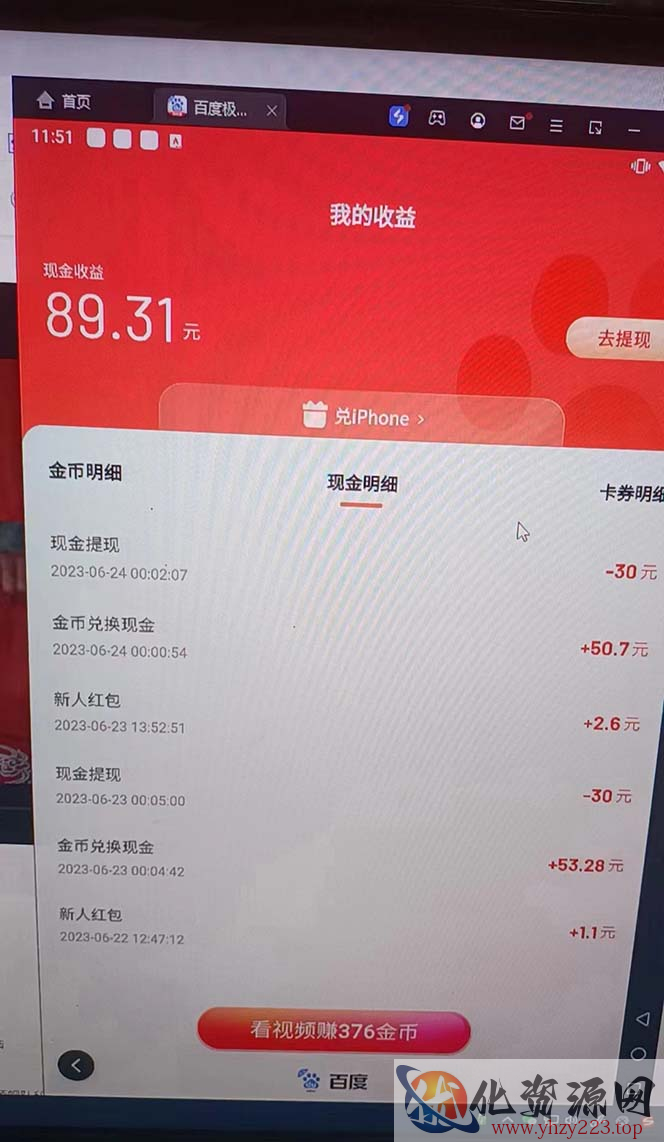The width and height of the screenshot is (664, 1142).
Task: Tap 看视频赚376金币 button
Action: (334, 1030)
